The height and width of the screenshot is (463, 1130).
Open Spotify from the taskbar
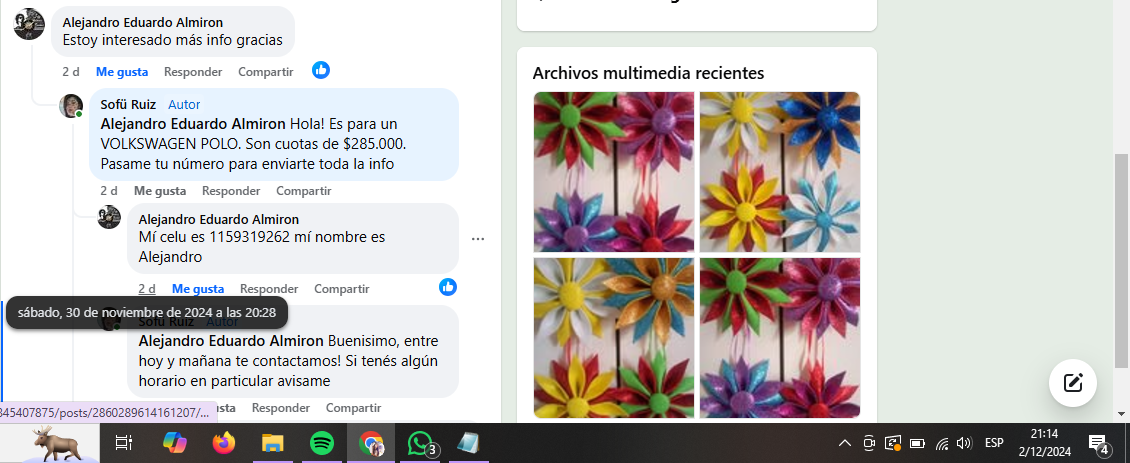322,443
